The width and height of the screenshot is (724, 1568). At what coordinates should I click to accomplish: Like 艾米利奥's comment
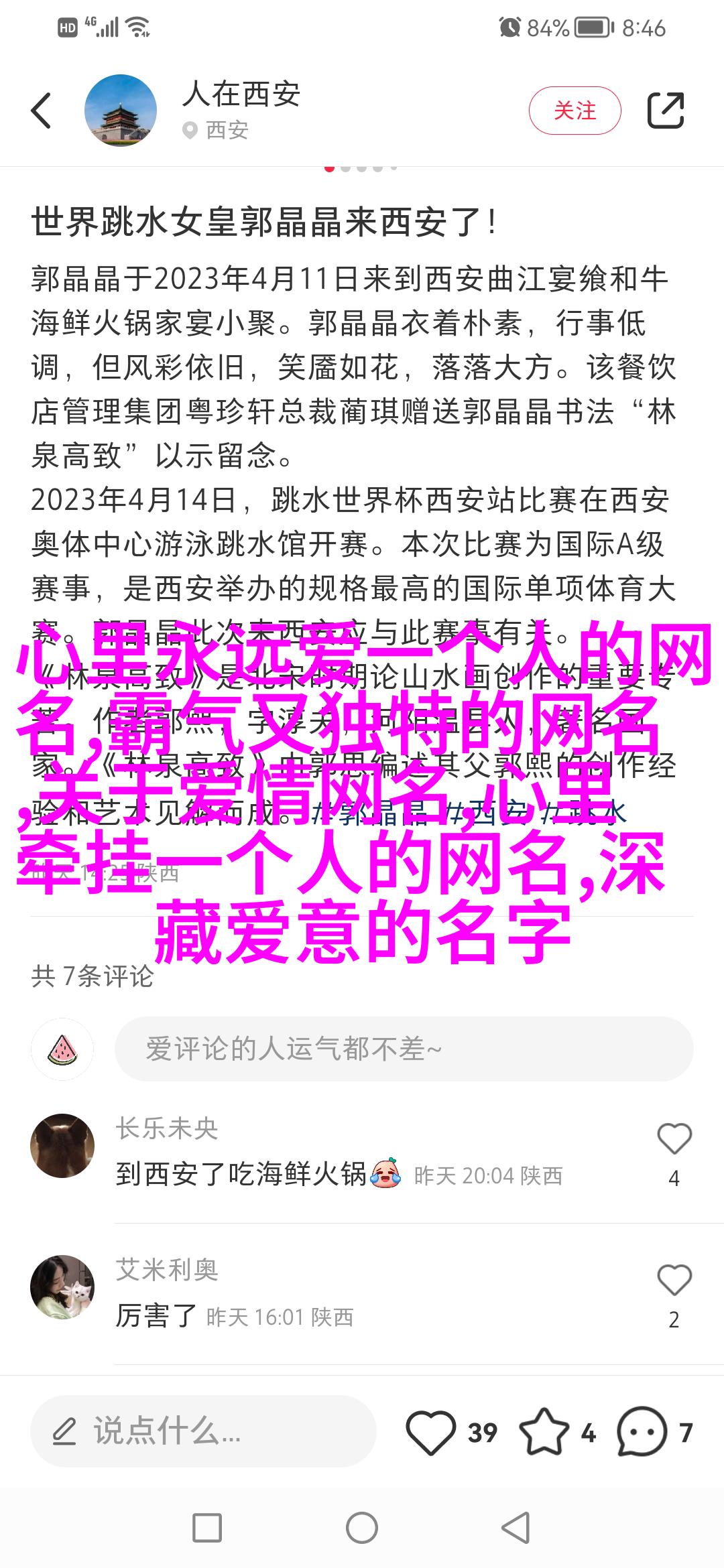[674, 1281]
